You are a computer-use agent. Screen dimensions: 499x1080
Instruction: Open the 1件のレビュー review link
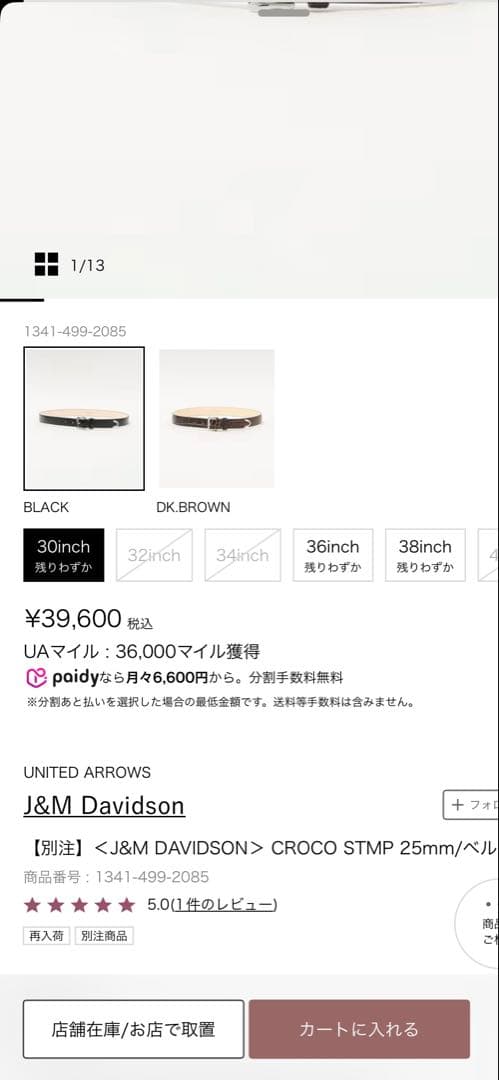(x=224, y=904)
